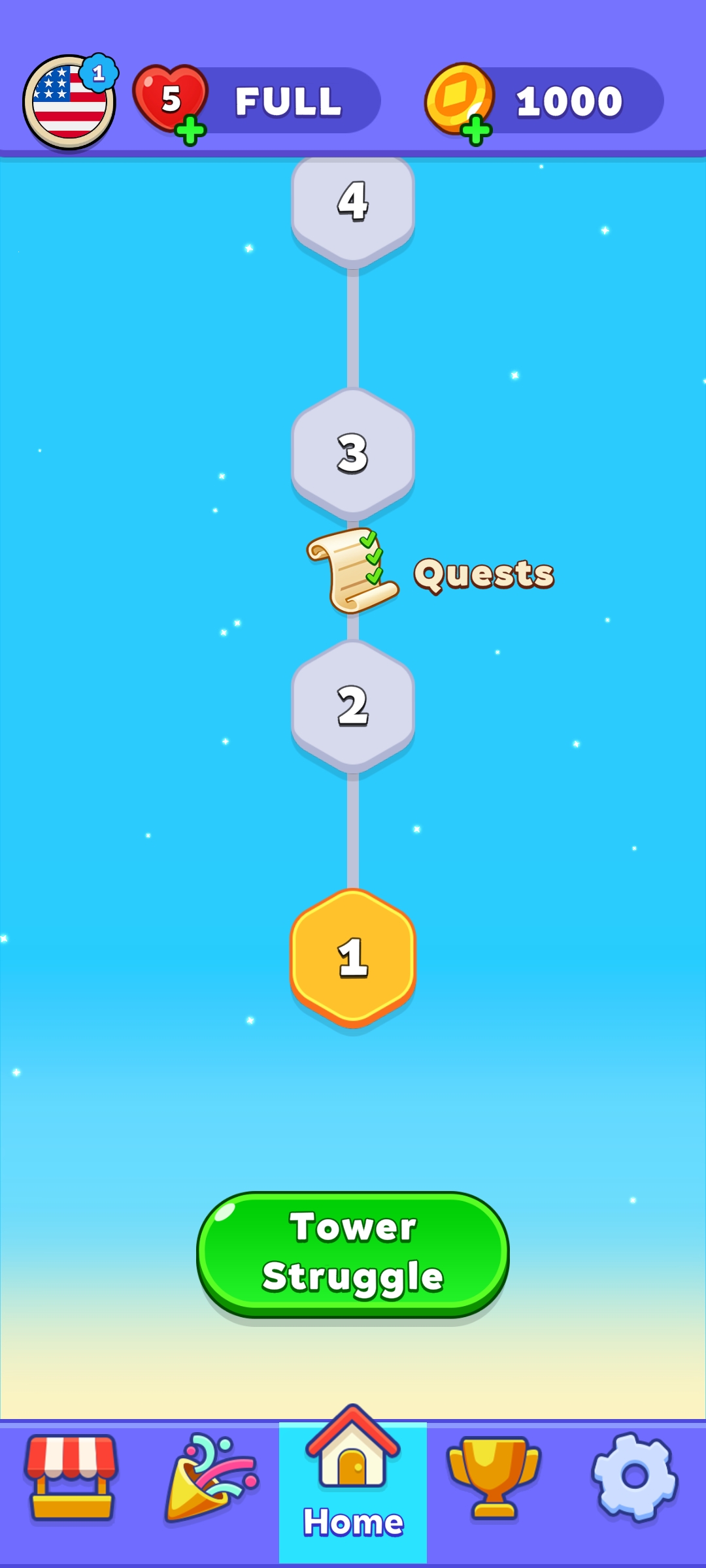Open the Quests scroll
Viewport: 706px width, 1568px height.
(353, 571)
